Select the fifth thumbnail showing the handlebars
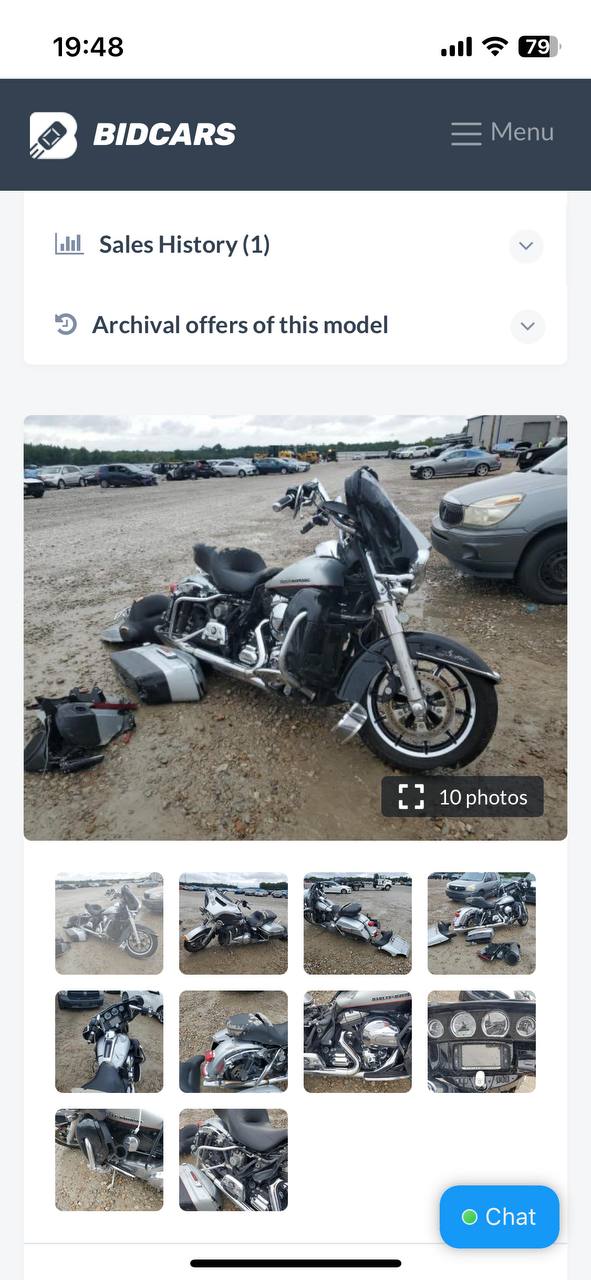Viewport: 591px width, 1280px height. click(x=109, y=1041)
